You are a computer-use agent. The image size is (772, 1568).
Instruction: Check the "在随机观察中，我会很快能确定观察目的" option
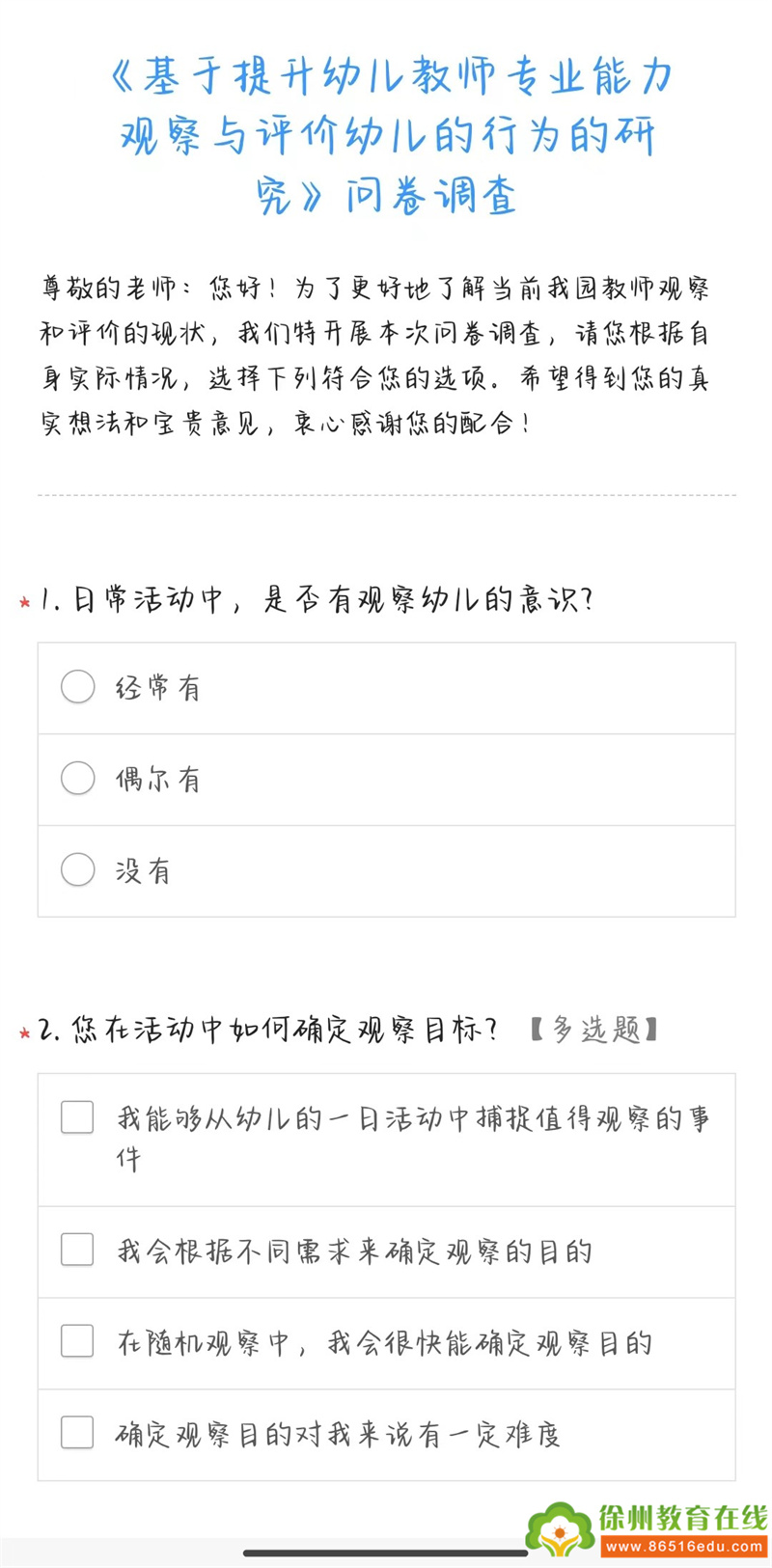pos(76,1340)
